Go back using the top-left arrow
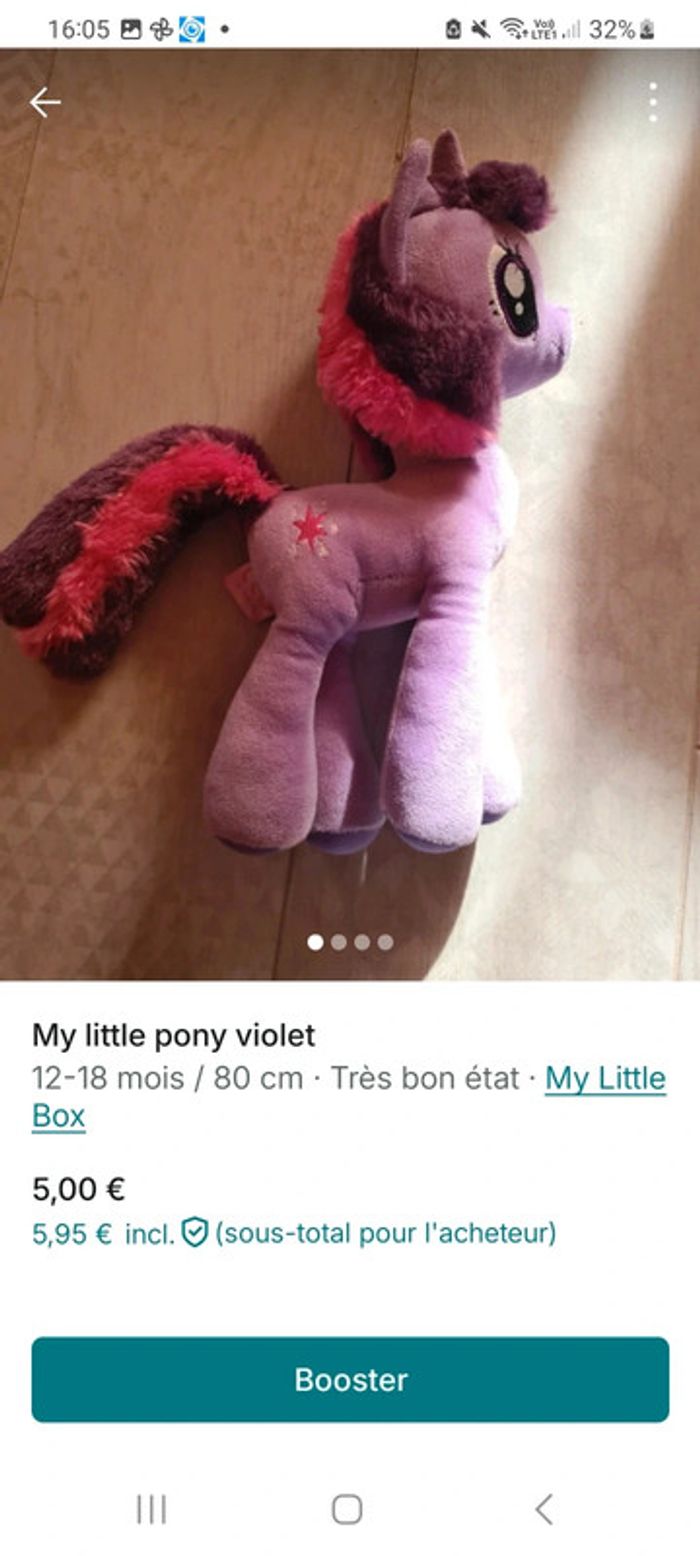Screen dimensions: 700x1556 45,102
